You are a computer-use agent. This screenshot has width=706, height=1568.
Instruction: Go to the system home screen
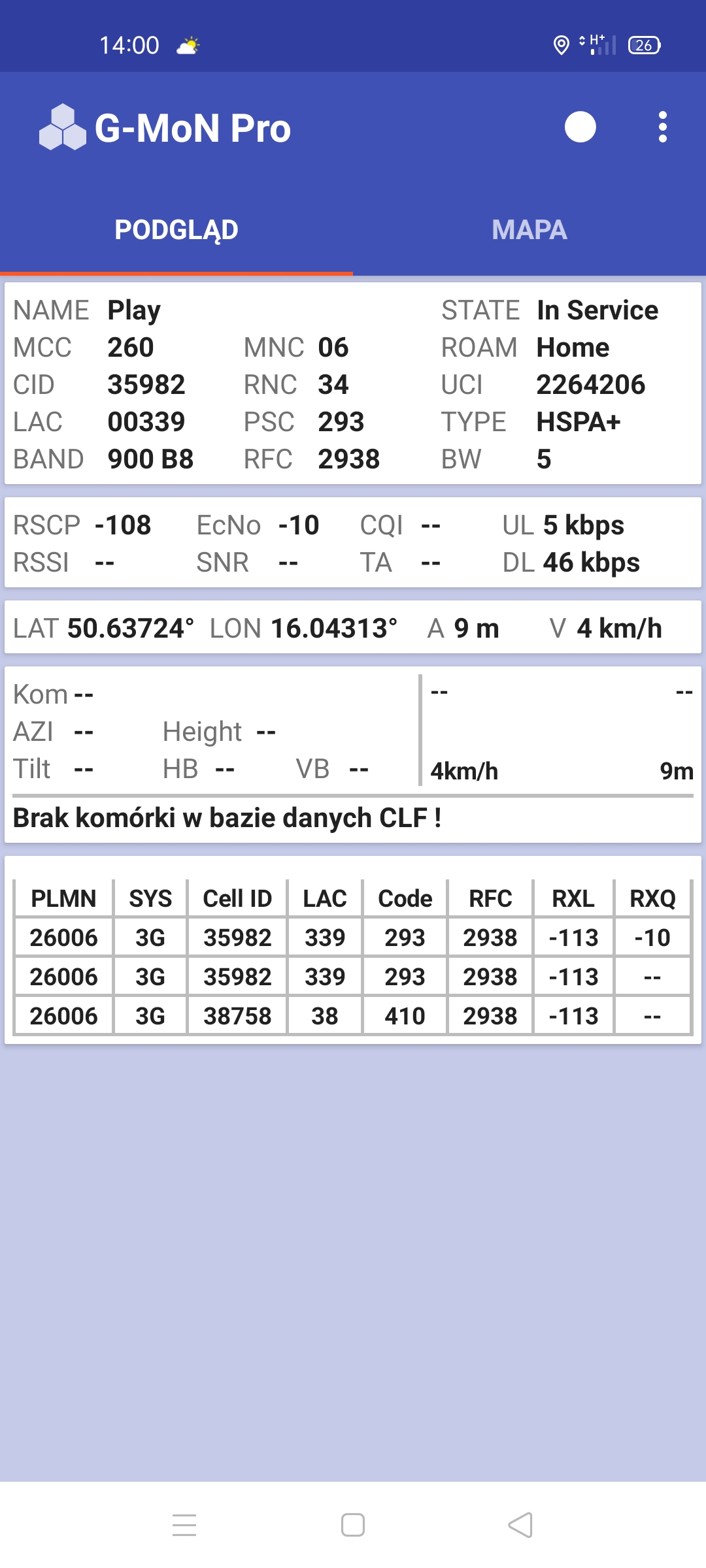(353, 1526)
